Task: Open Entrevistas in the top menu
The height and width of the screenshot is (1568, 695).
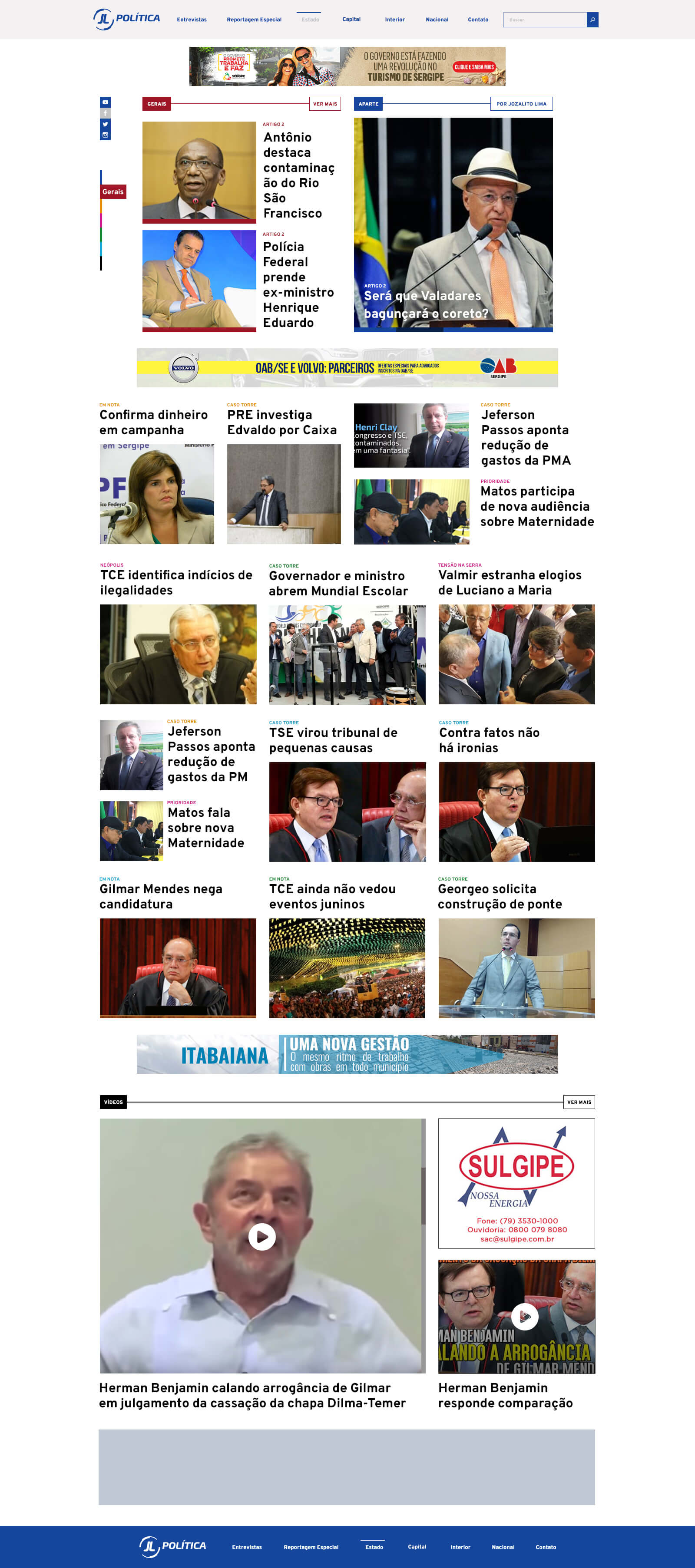Action: 192,20
